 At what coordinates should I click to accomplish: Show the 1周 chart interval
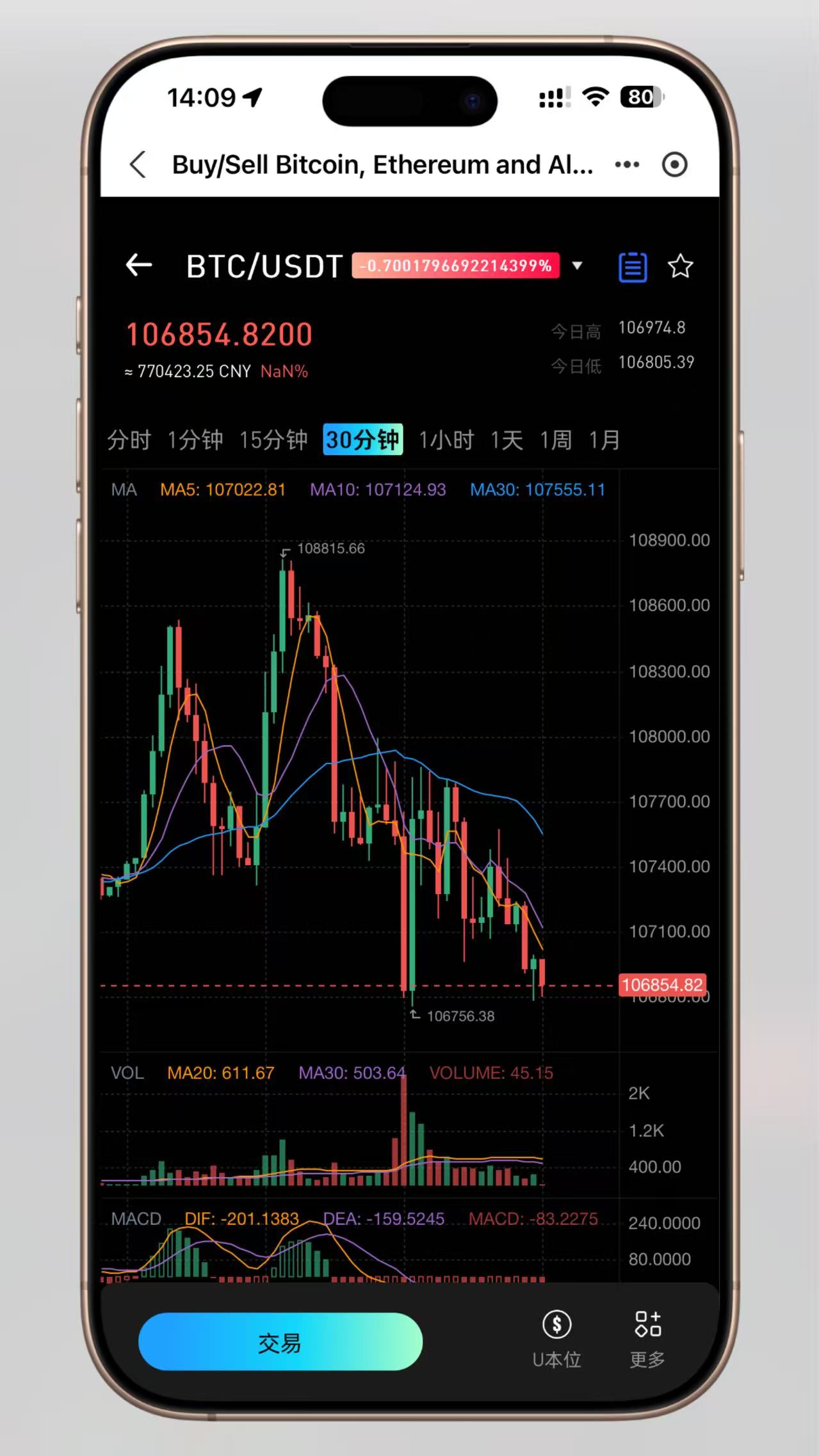(x=555, y=440)
